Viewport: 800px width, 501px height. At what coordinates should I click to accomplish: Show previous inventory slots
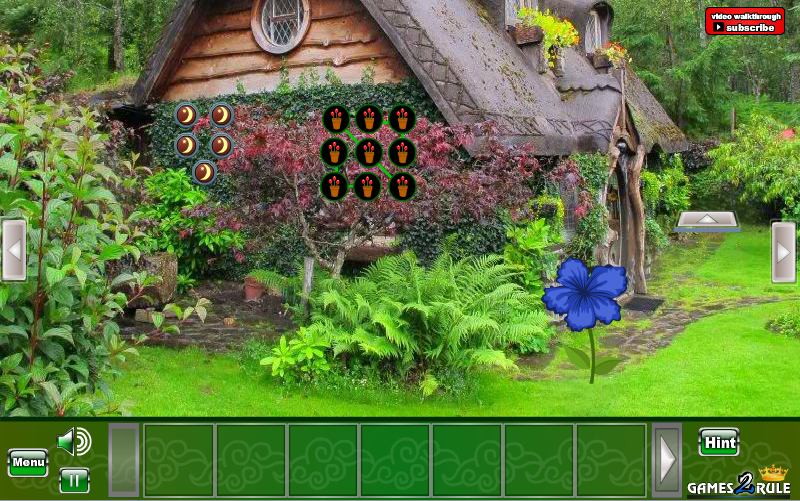tap(123, 460)
